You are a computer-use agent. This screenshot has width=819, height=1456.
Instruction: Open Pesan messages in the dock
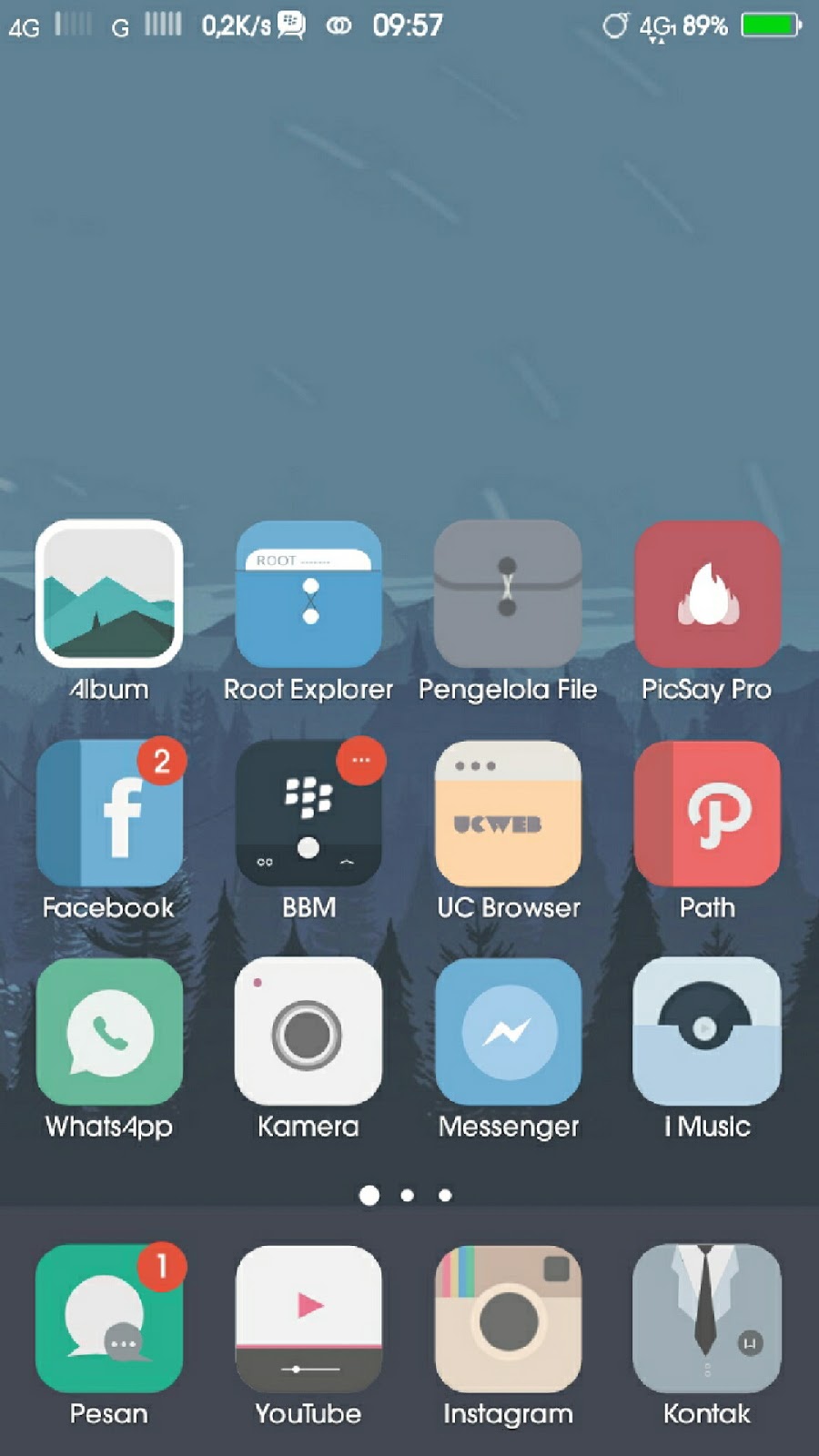109,1318
